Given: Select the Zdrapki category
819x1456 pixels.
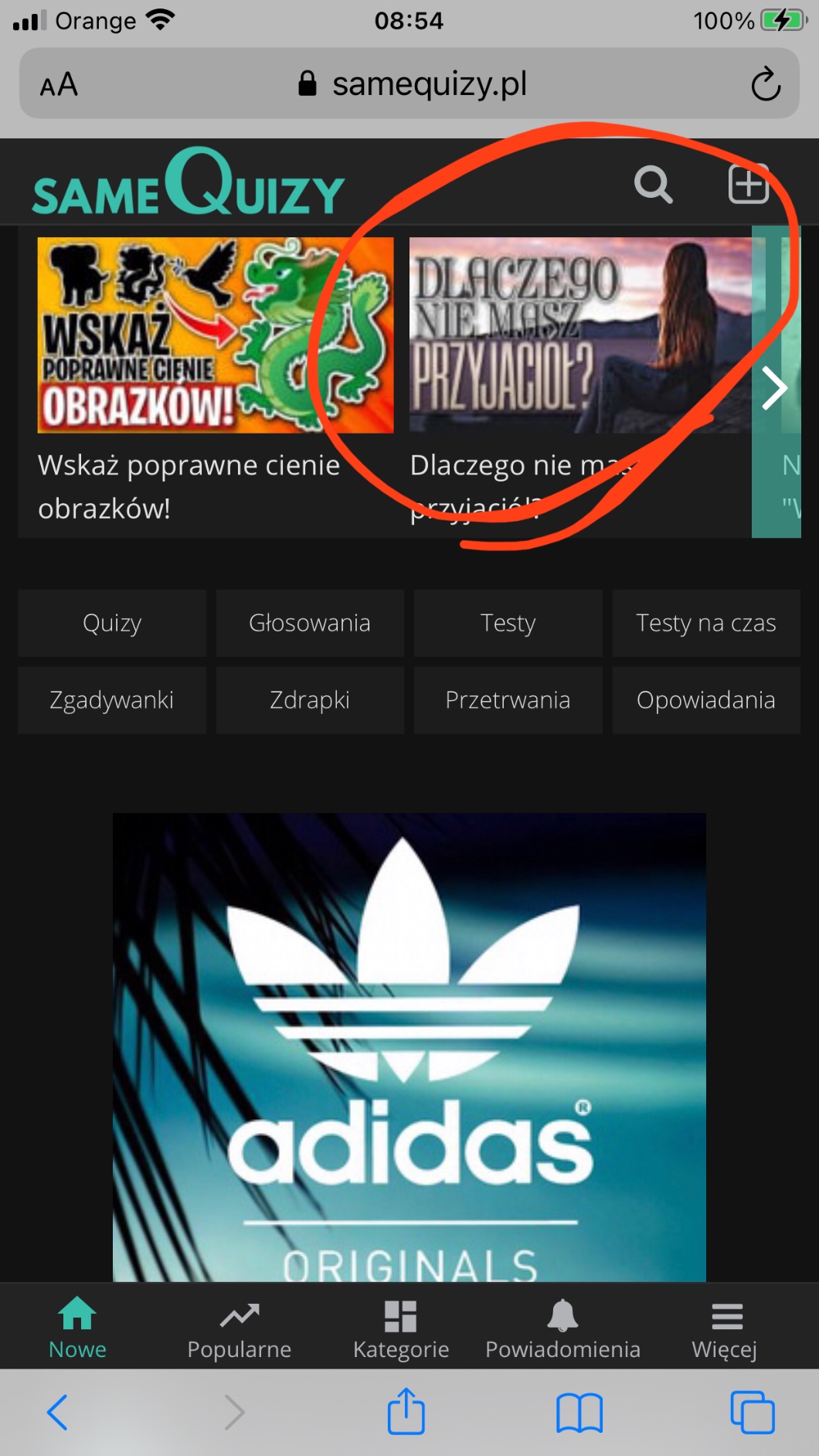Looking at the screenshot, I should [310, 700].
